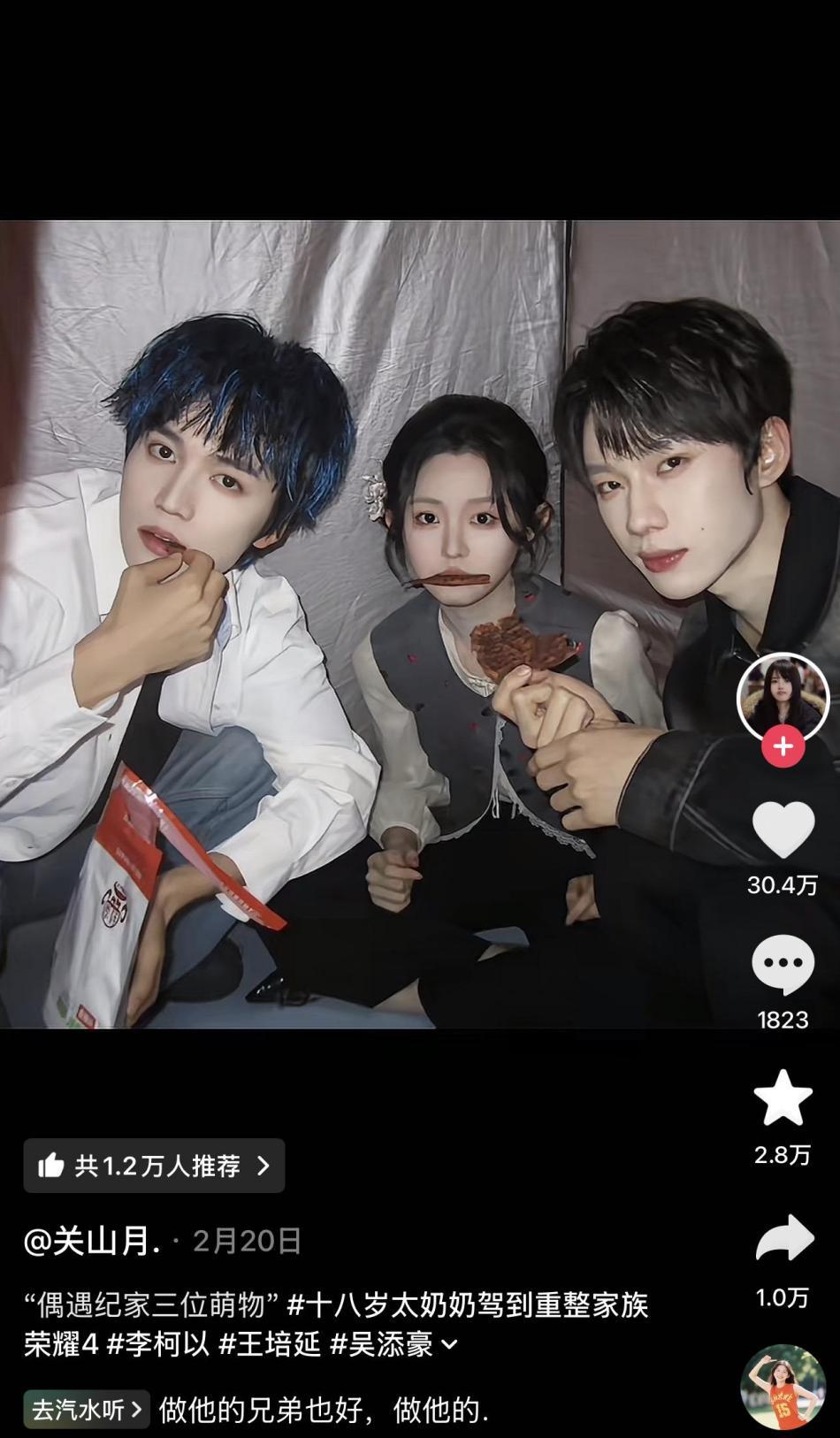The image size is (840, 1438).
Task: Open @关山月. profile from username
Action: coord(92,1242)
